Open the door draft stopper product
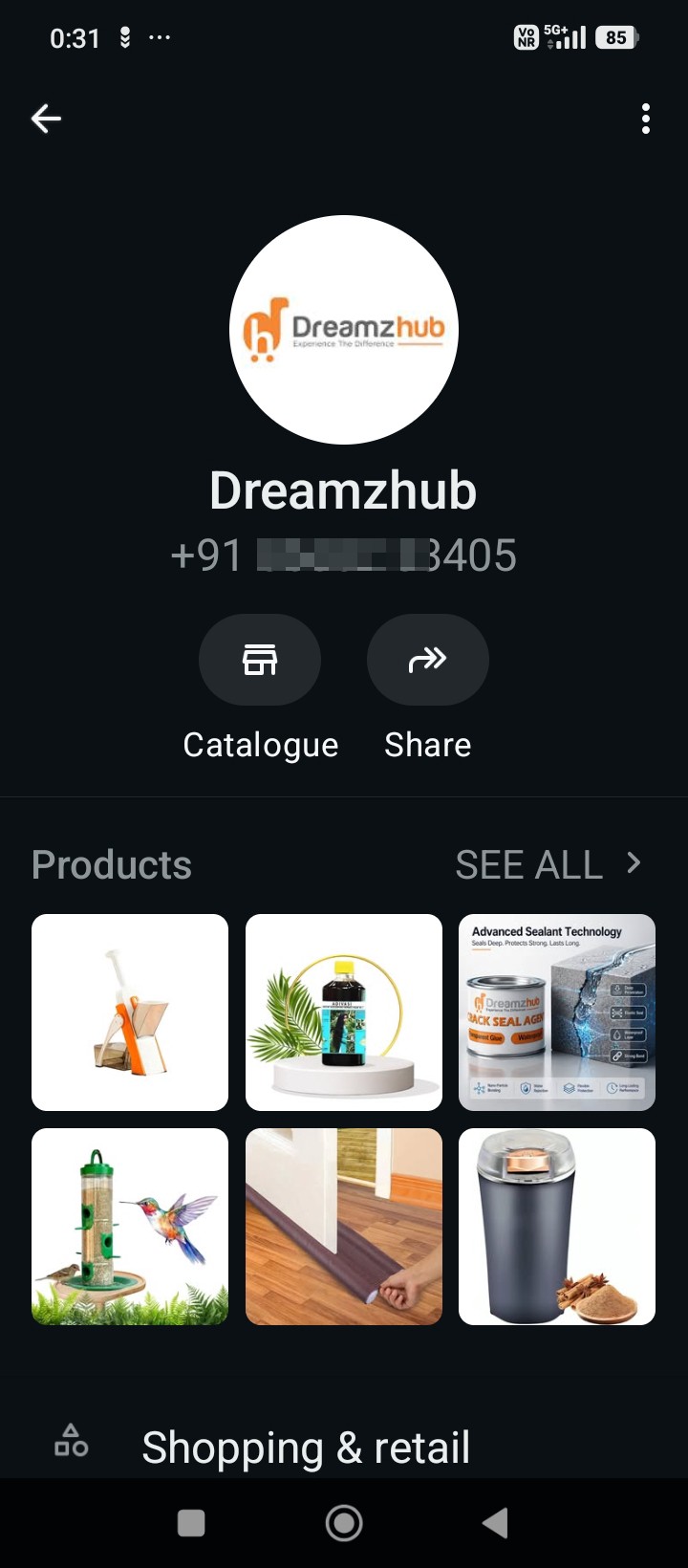 344,1227
